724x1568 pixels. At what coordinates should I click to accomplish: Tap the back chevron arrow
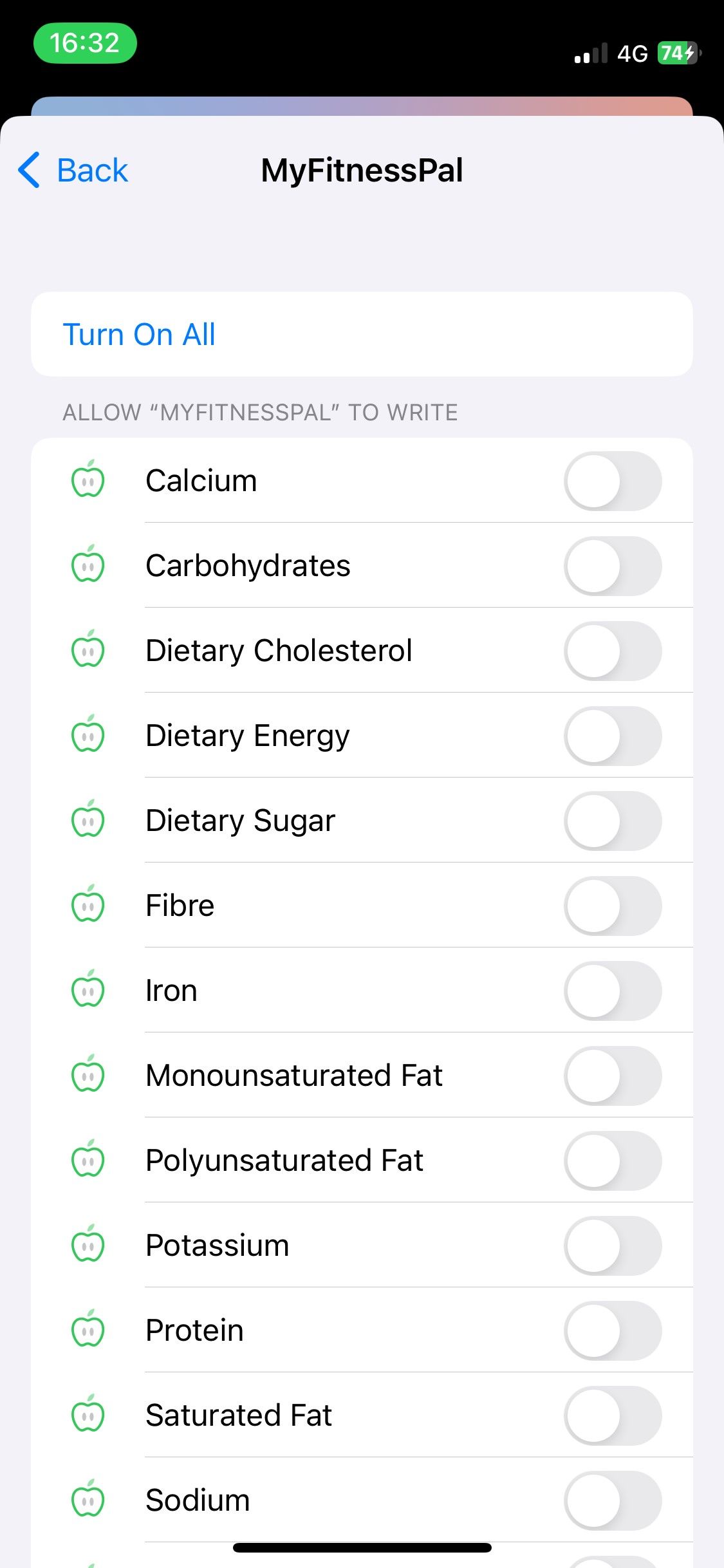tap(28, 171)
